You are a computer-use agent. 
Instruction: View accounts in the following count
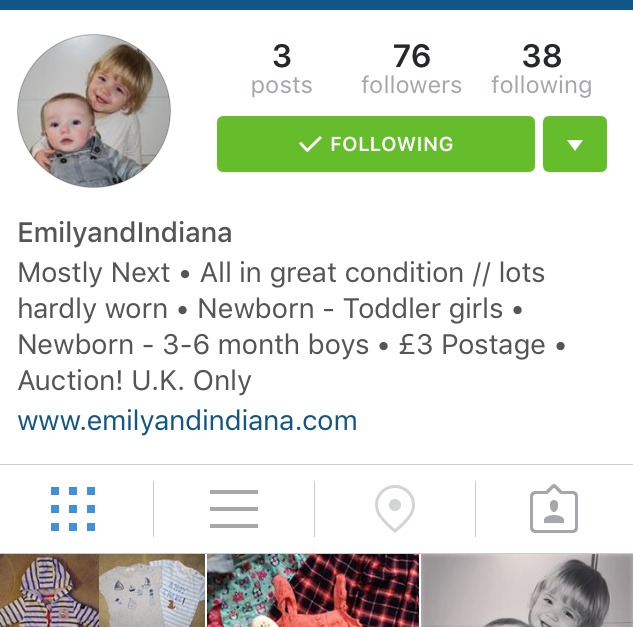(x=541, y=69)
